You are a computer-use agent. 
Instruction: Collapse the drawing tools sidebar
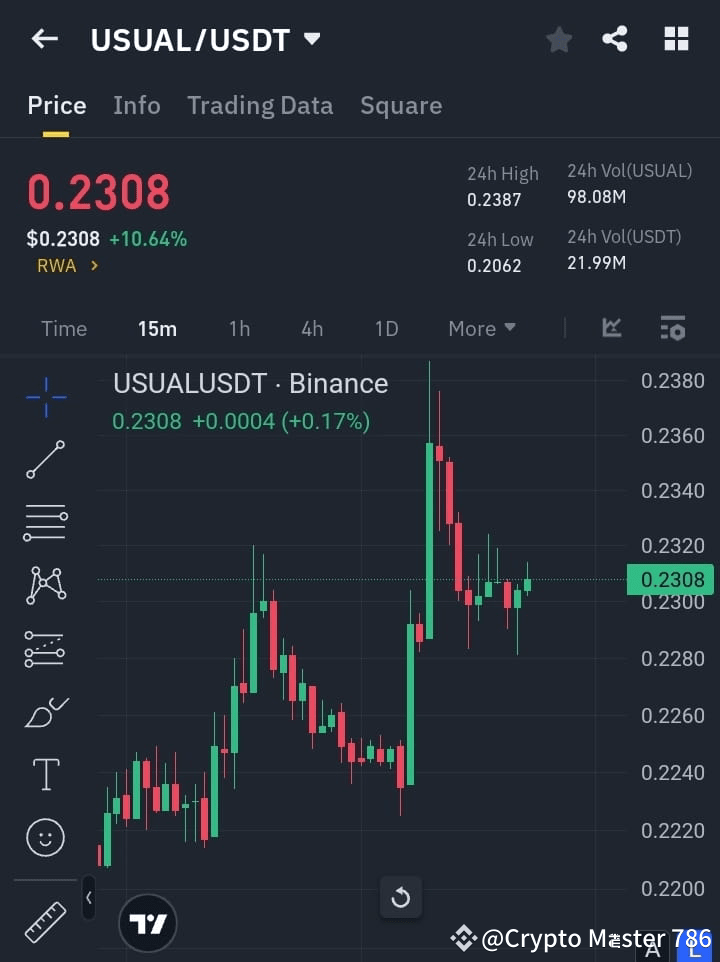(88, 898)
